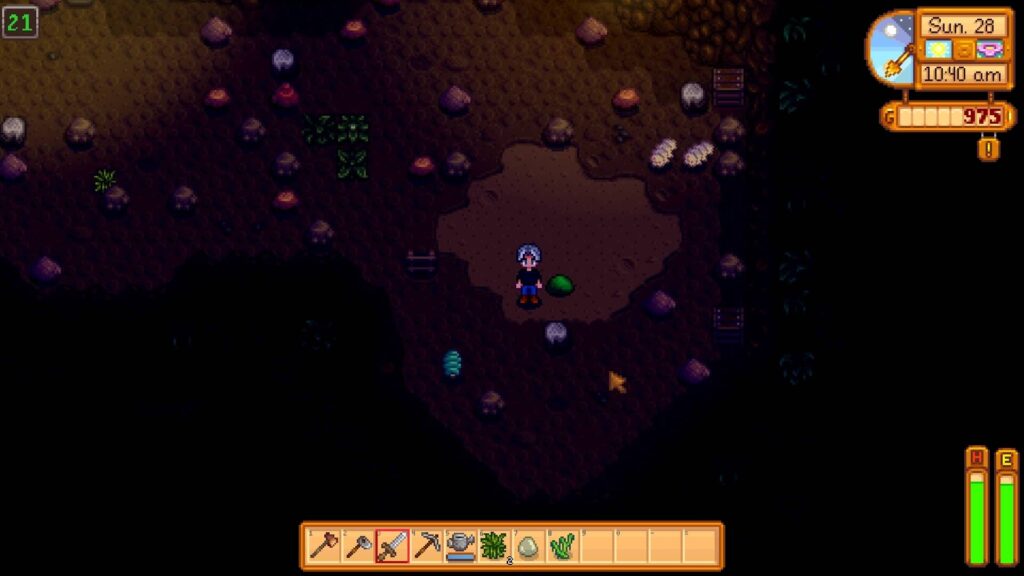Image resolution: width=1024 pixels, height=576 pixels.
Task: Select the green algae item in the toolbar
Action: point(563,546)
